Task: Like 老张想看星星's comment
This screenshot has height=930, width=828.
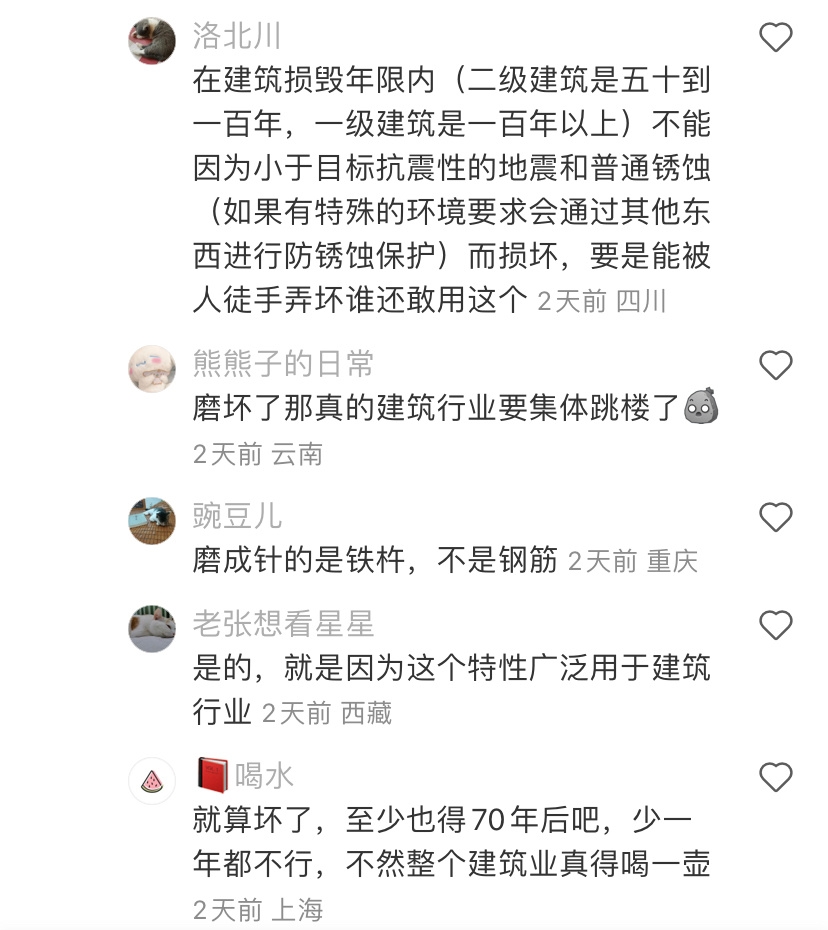Action: pyautogui.click(x=776, y=626)
